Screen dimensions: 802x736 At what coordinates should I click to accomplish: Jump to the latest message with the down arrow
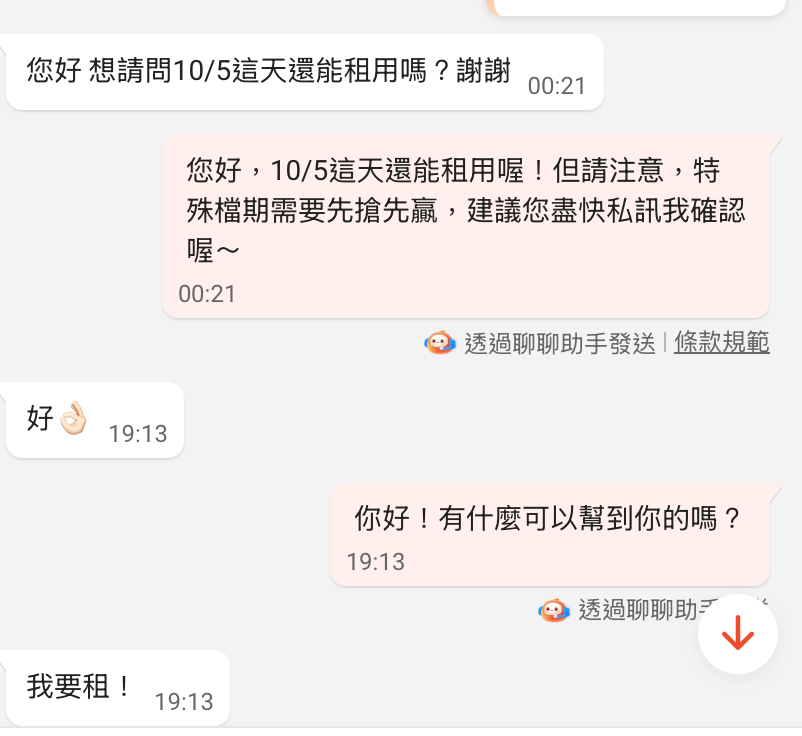[738, 633]
